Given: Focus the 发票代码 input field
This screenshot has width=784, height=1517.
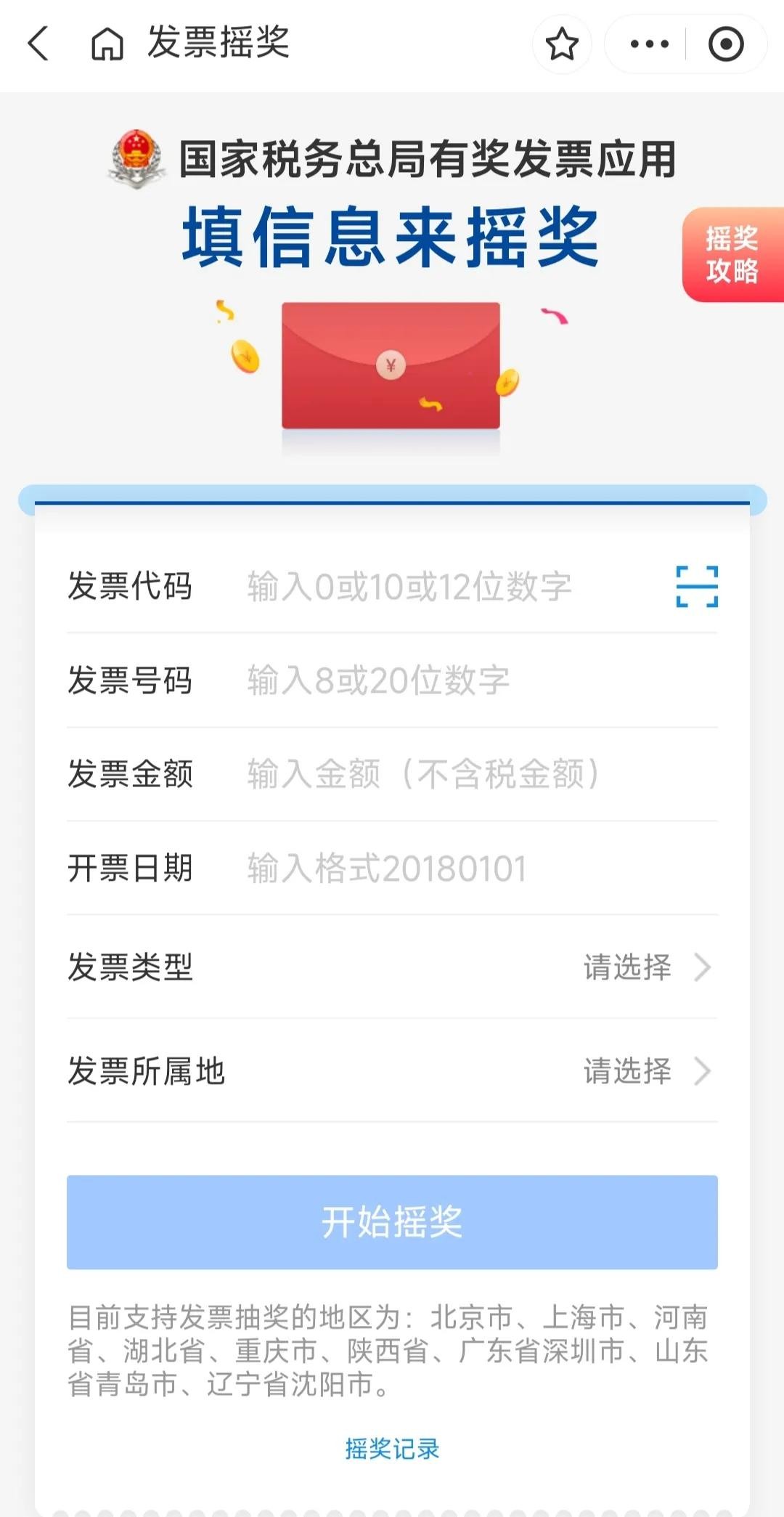Looking at the screenshot, I should point(436,587).
